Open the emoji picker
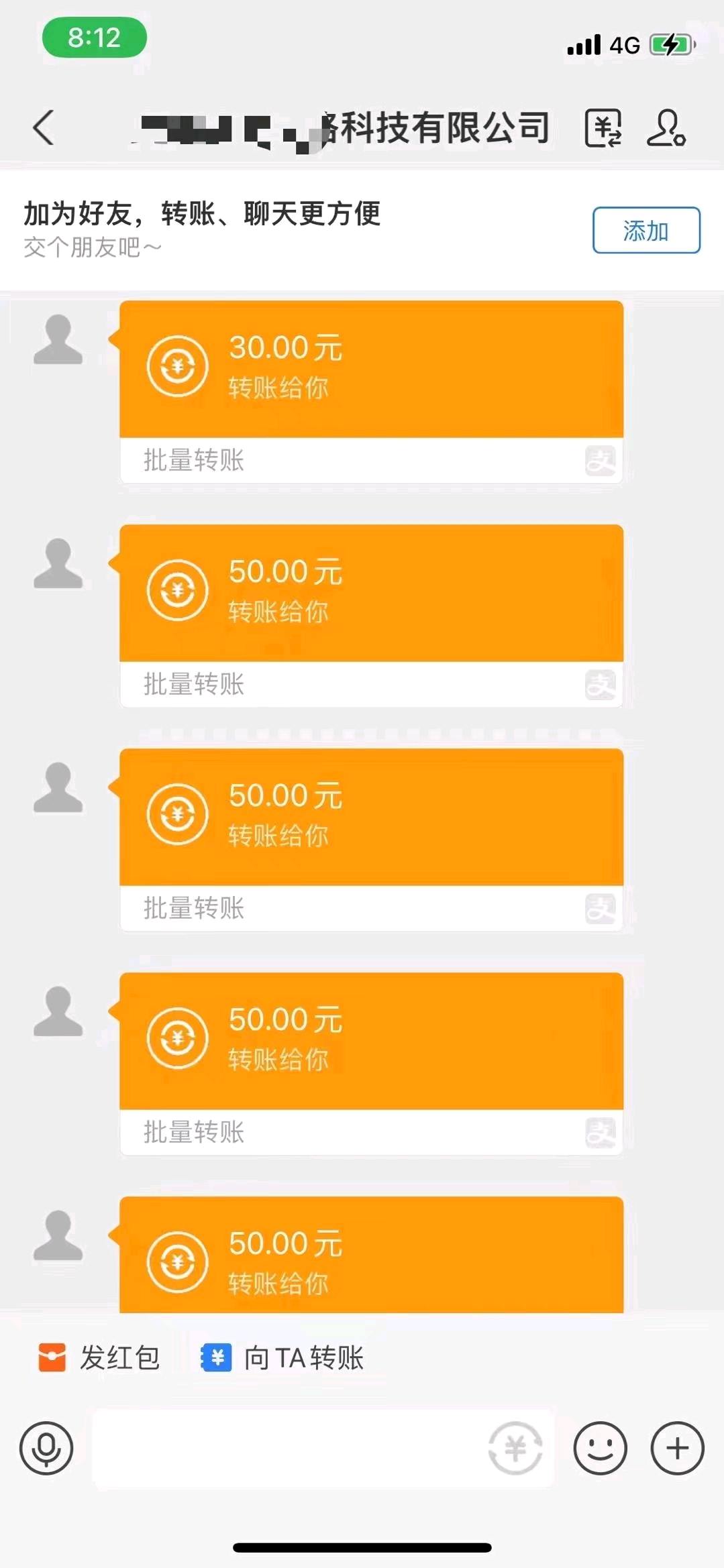 pos(600,1447)
